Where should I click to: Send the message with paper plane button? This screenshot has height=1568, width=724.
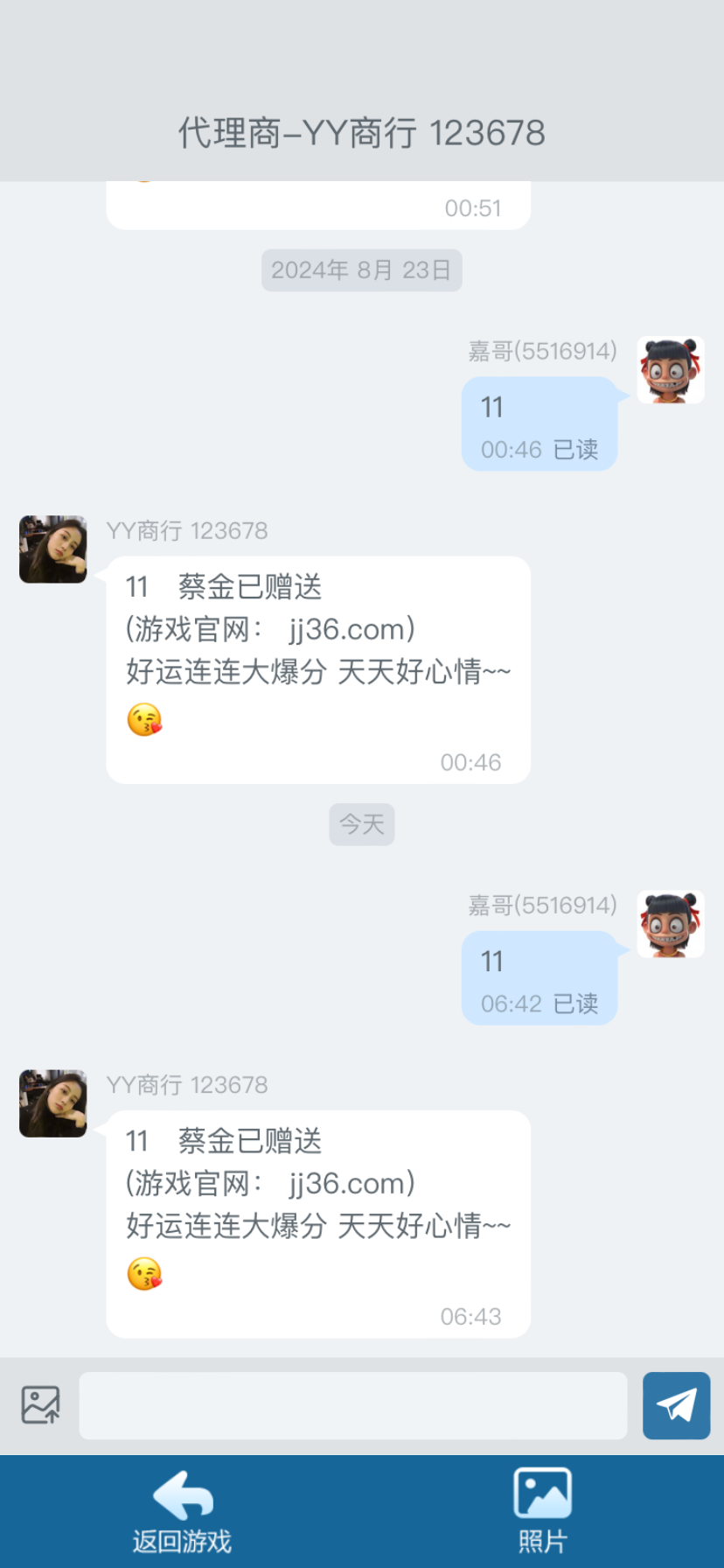[x=676, y=1405]
